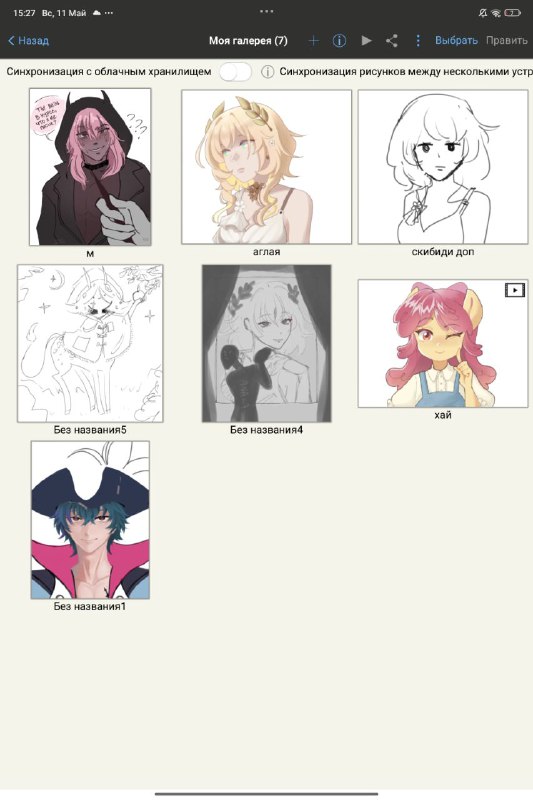The width and height of the screenshot is (533, 800).
Task: Open the artwork named м
Action: point(90,167)
